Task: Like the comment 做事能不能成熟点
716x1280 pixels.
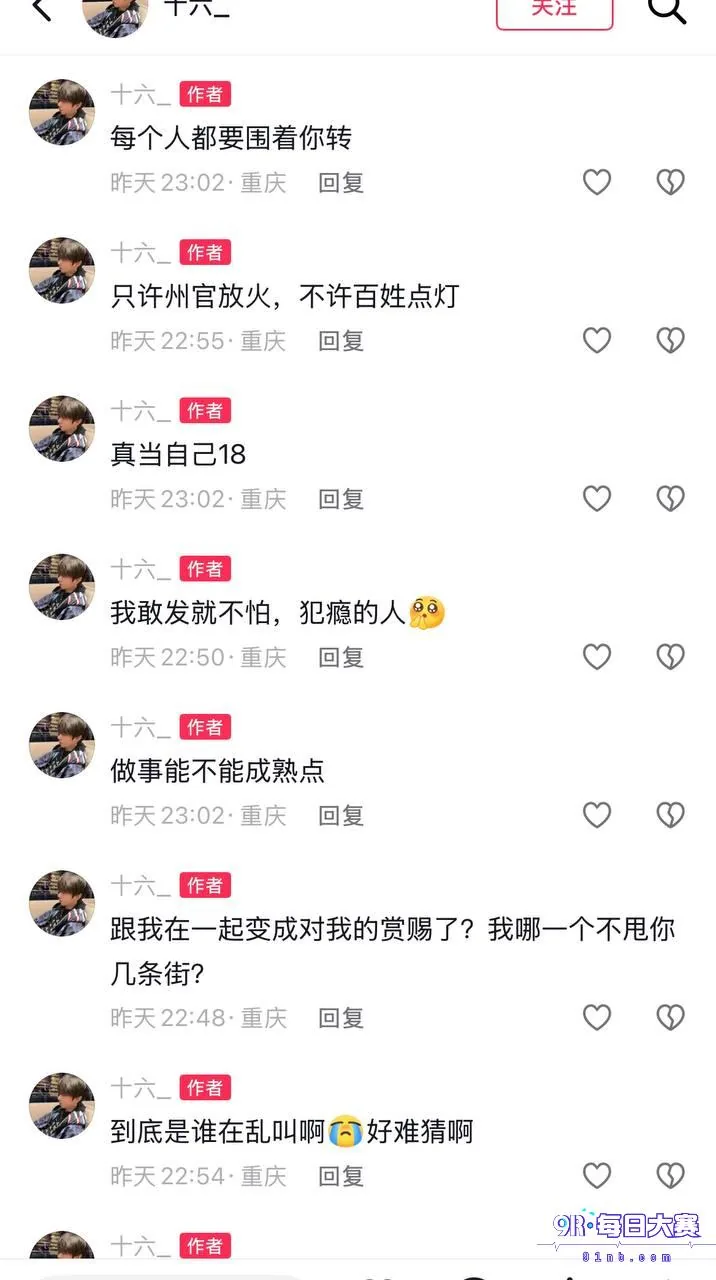Action: 597,816
